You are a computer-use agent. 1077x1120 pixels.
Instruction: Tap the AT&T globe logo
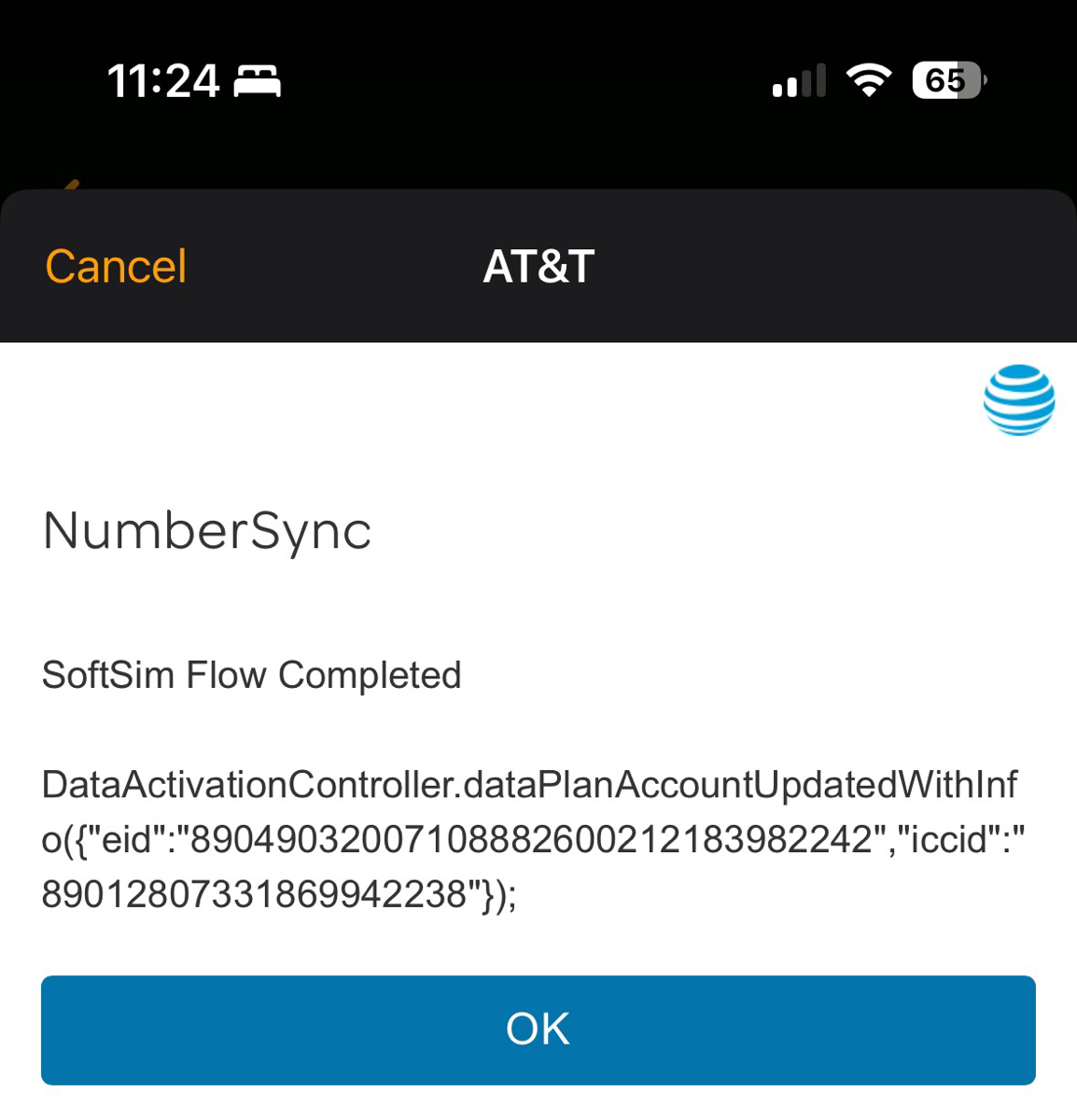point(1018,399)
